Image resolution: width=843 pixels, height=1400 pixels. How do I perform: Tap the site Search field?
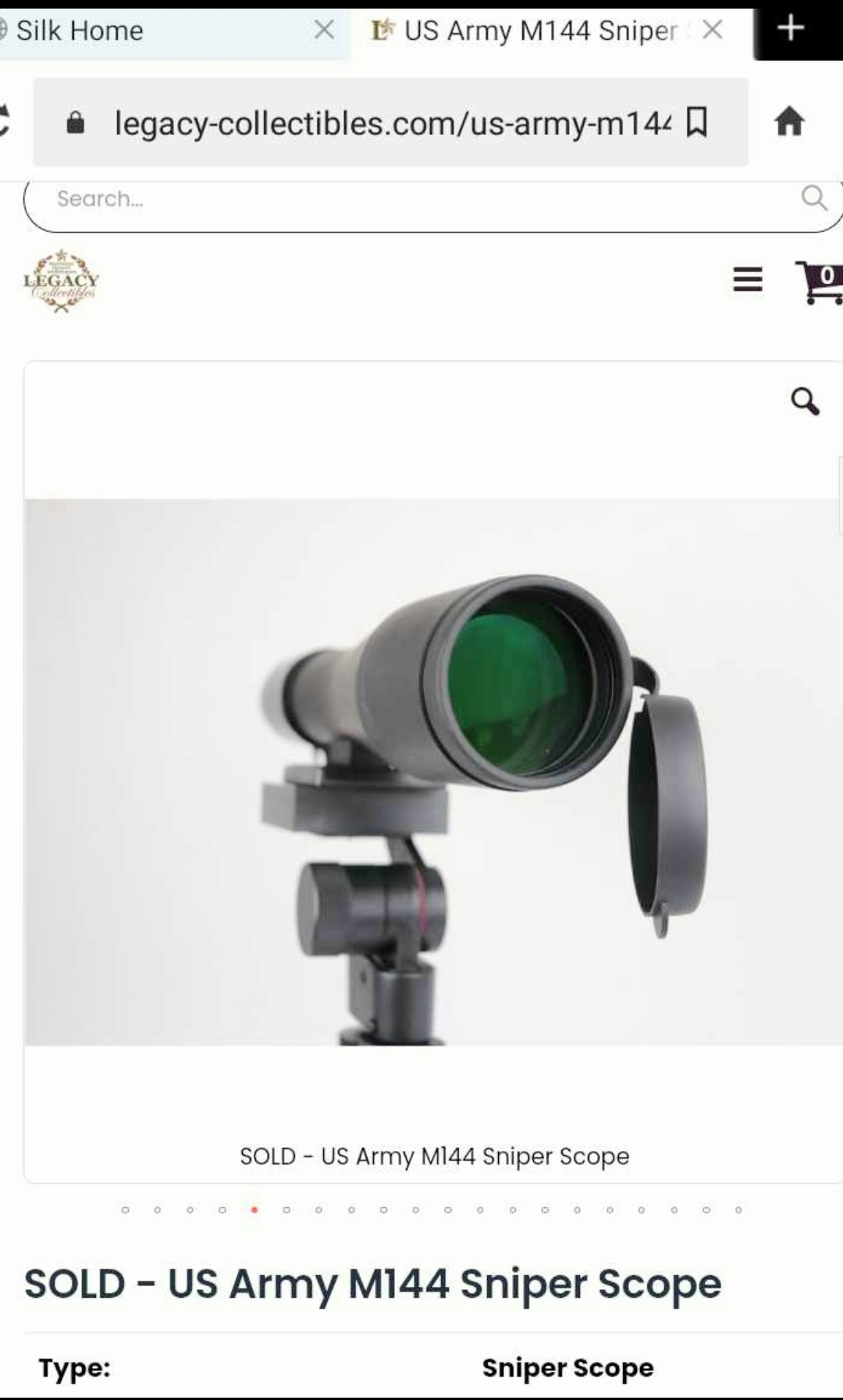(421, 200)
